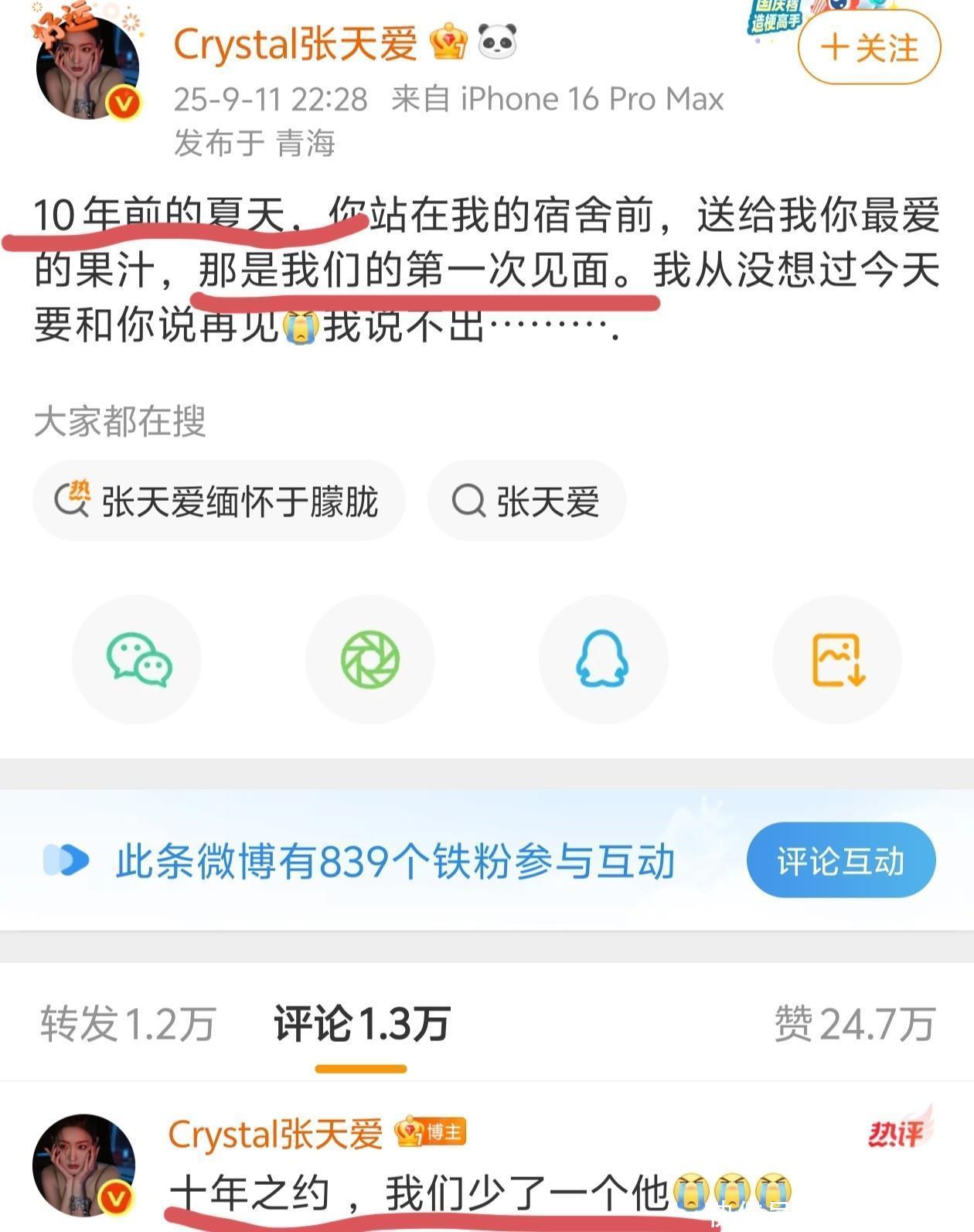Save the post as an image

pos(837,659)
